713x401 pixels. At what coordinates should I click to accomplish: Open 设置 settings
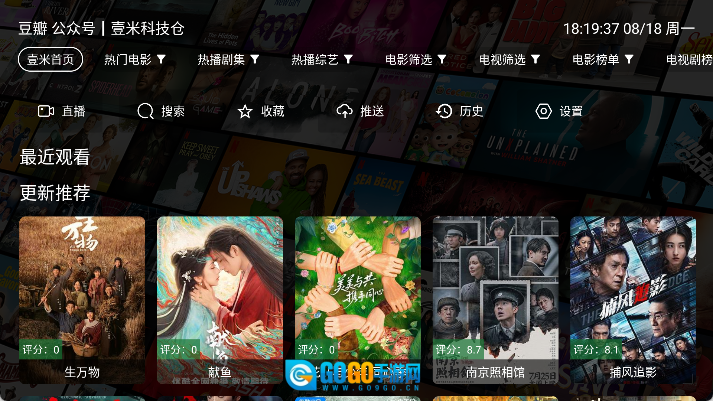pyautogui.click(x=559, y=111)
